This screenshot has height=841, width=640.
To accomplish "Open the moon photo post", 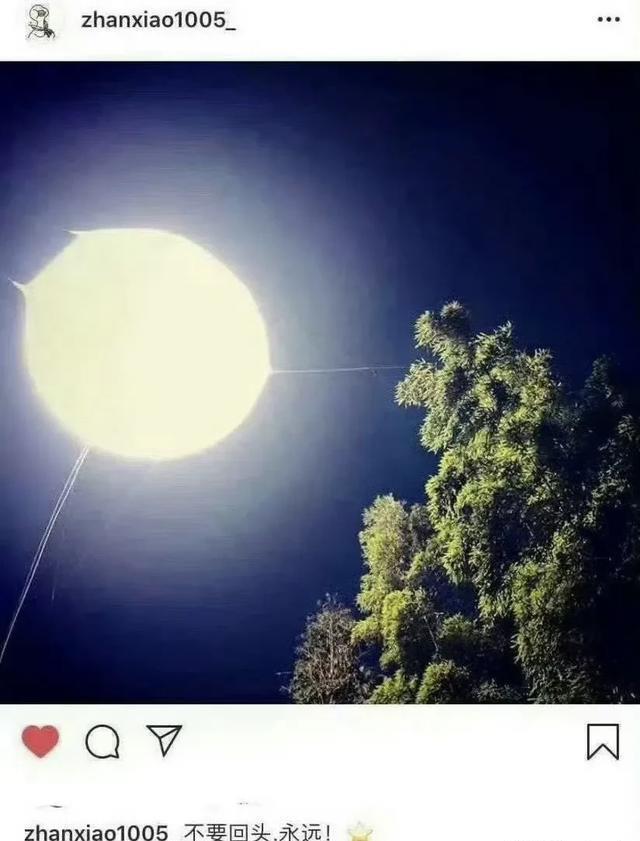I will click(320, 382).
